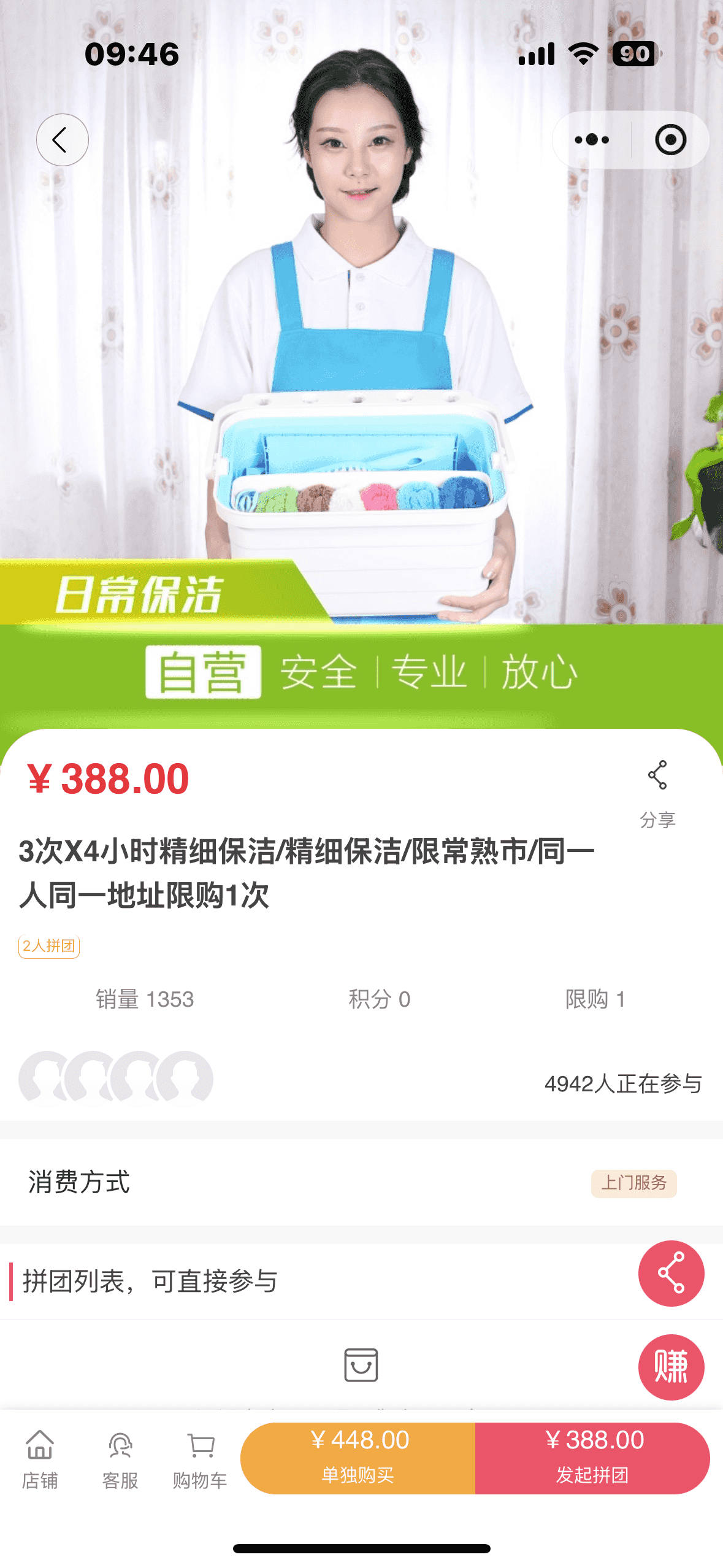Go back using the arrow button
723x1568 pixels.
pyautogui.click(x=62, y=140)
